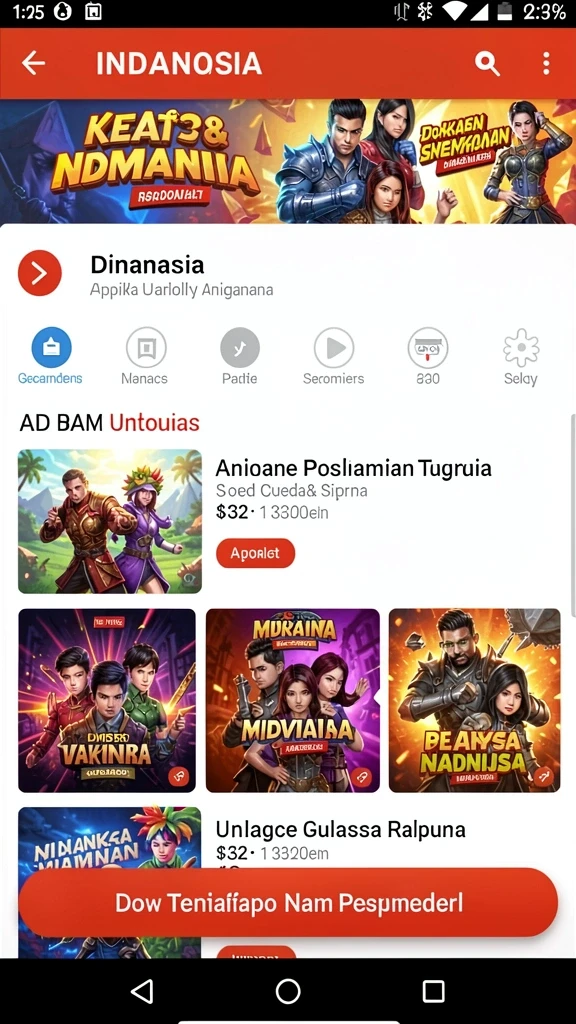Viewport: 576px width, 1024px height.
Task: Switch to the Manacs tab
Action: pos(145,356)
